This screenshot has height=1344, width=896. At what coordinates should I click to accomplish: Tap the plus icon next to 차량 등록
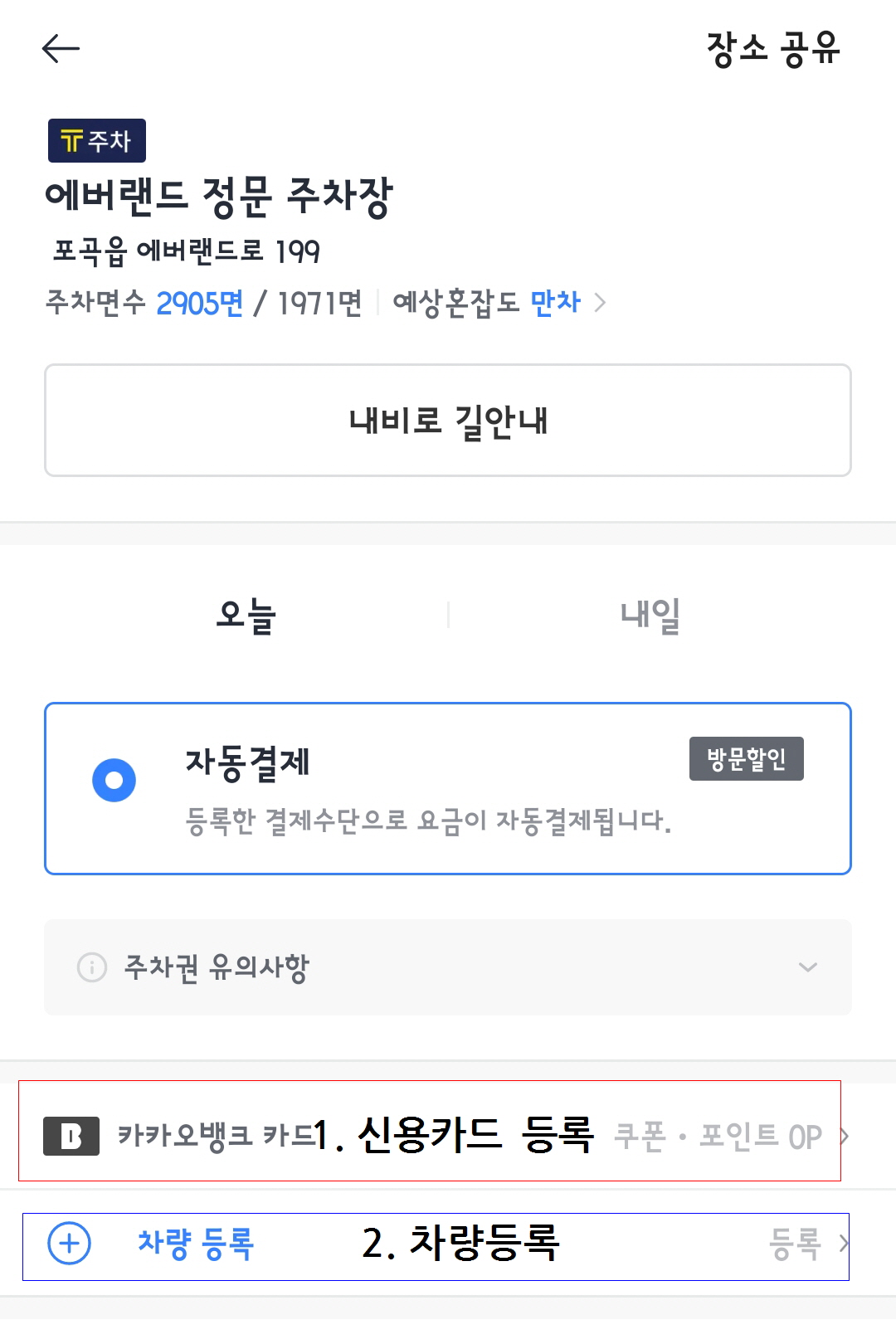(71, 1244)
